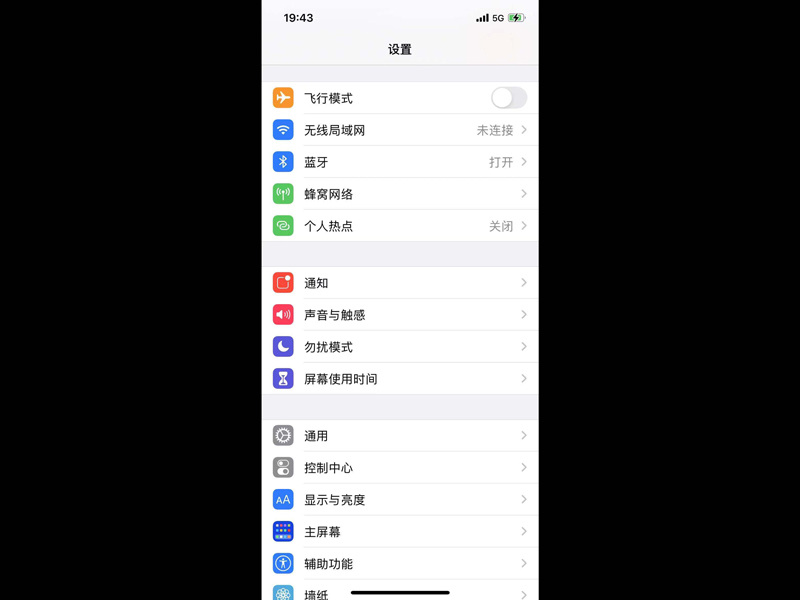Open 无线局域网 Wi-Fi settings

[400, 130]
